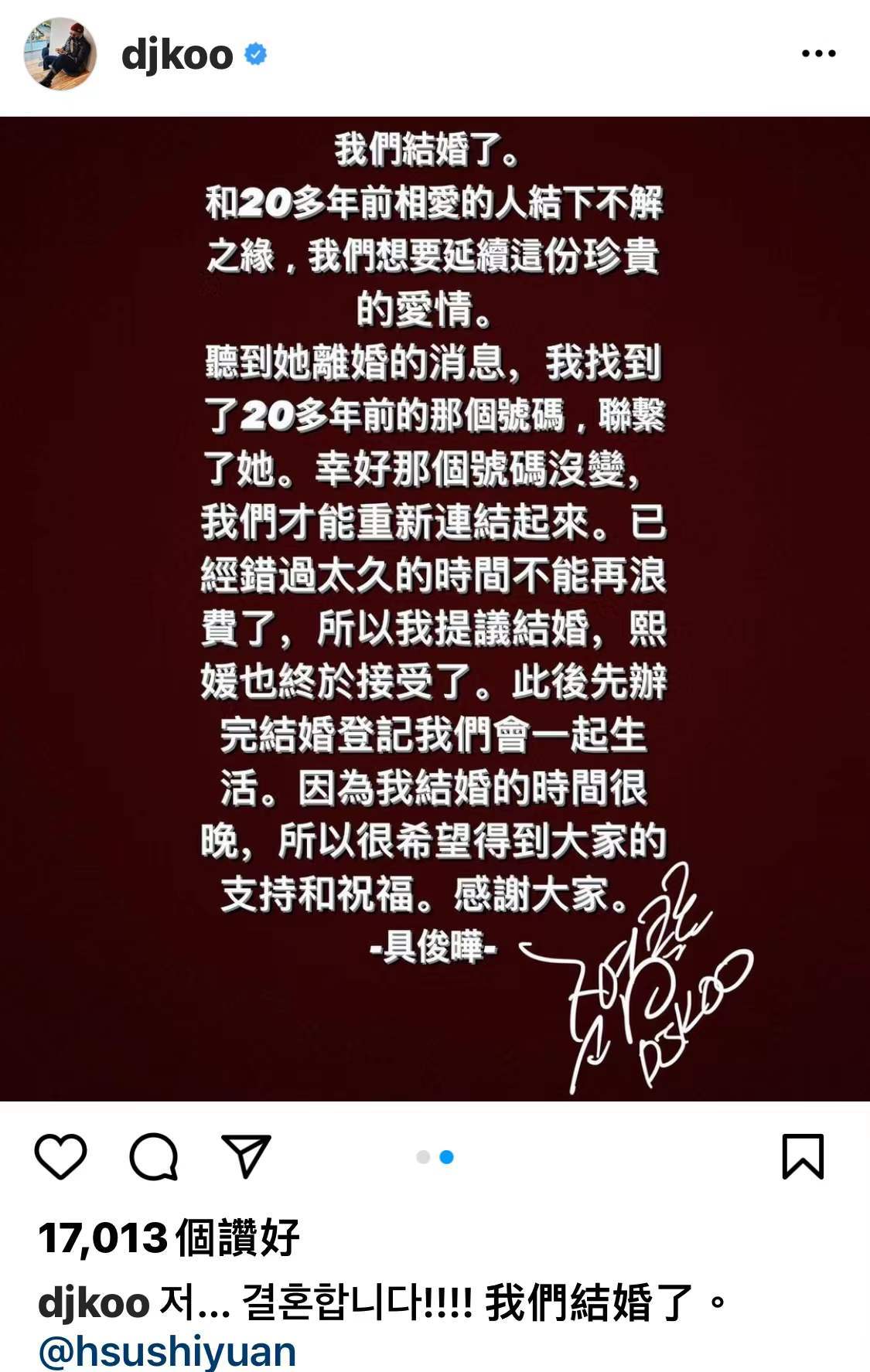Viewport: 870px width, 1372px height.
Task: Open the @hsushiyuan mention link
Action: coord(167,1352)
